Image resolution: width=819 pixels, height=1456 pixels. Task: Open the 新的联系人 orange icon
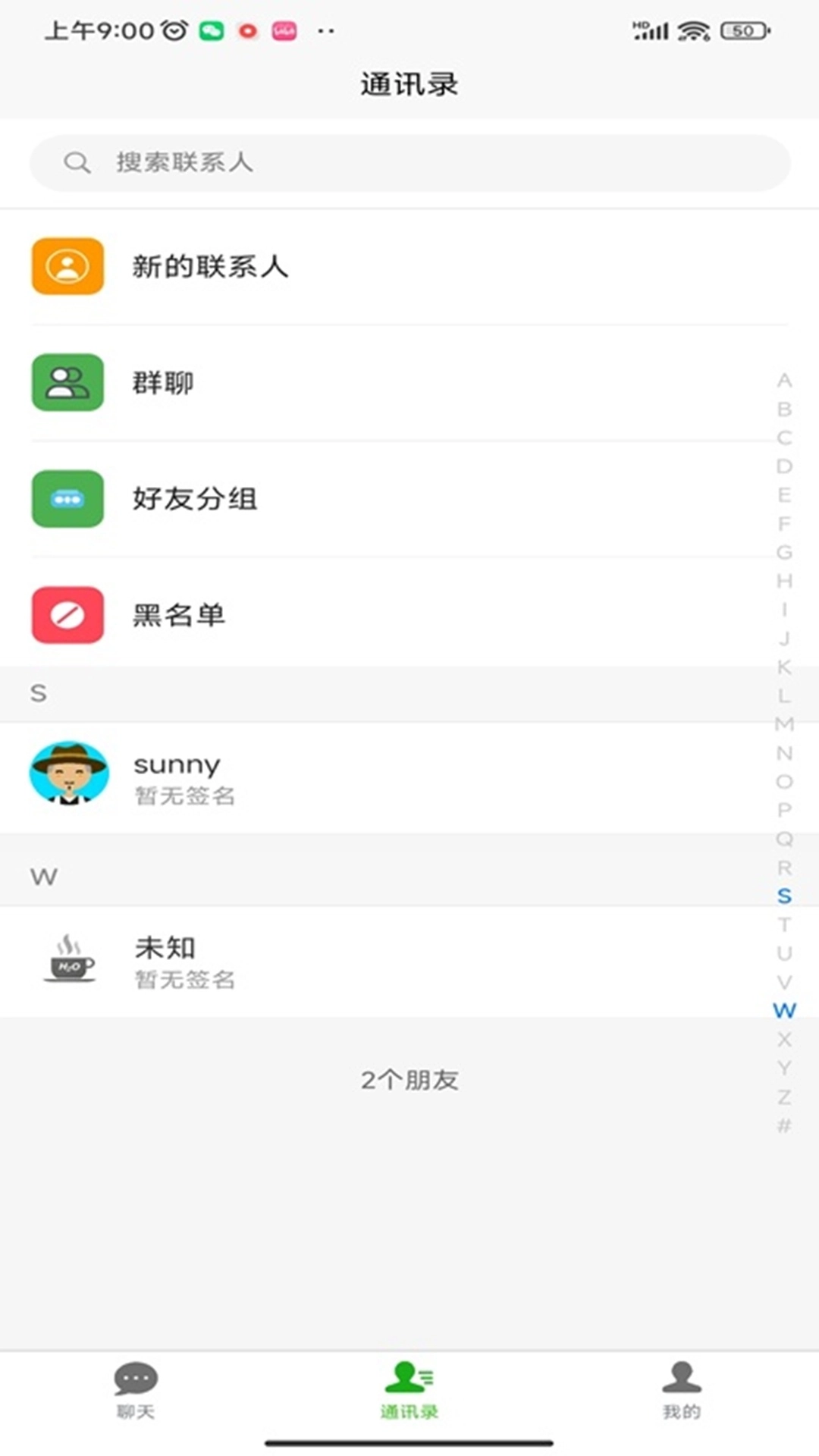pos(67,266)
